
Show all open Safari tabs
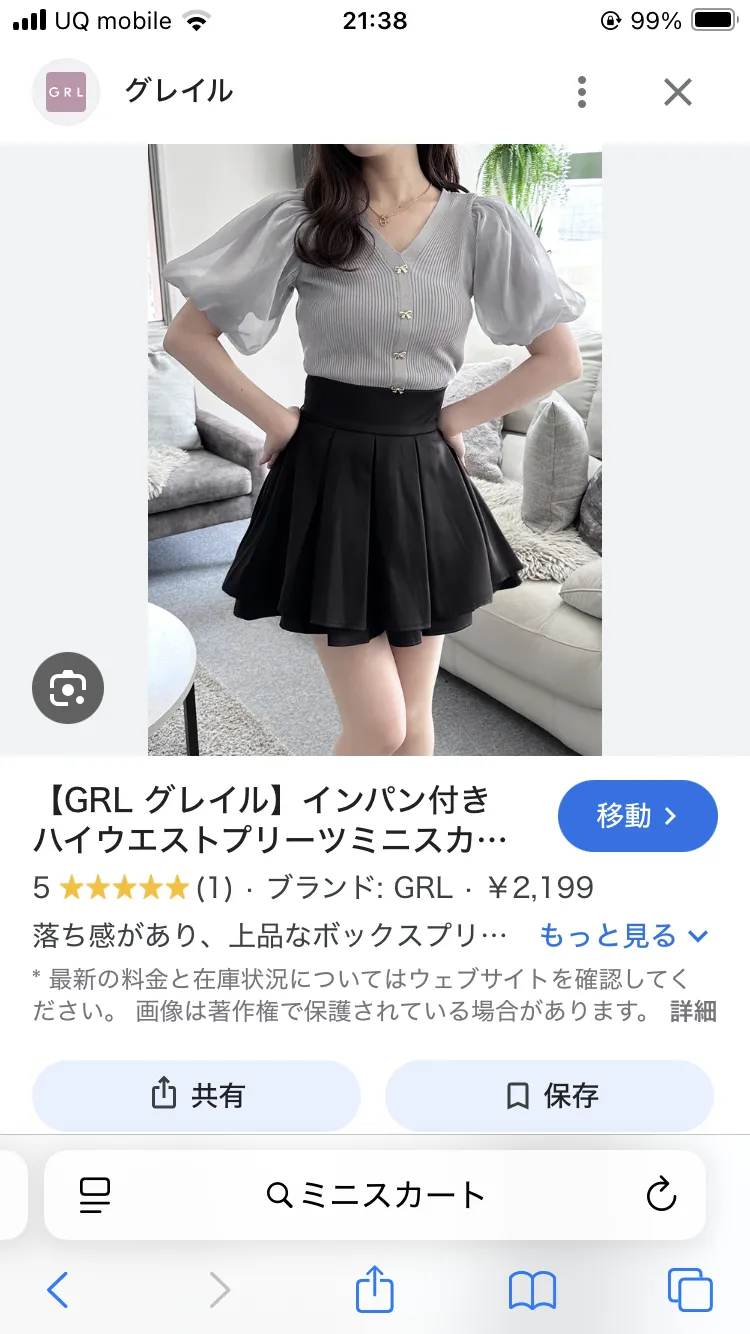(690, 1290)
